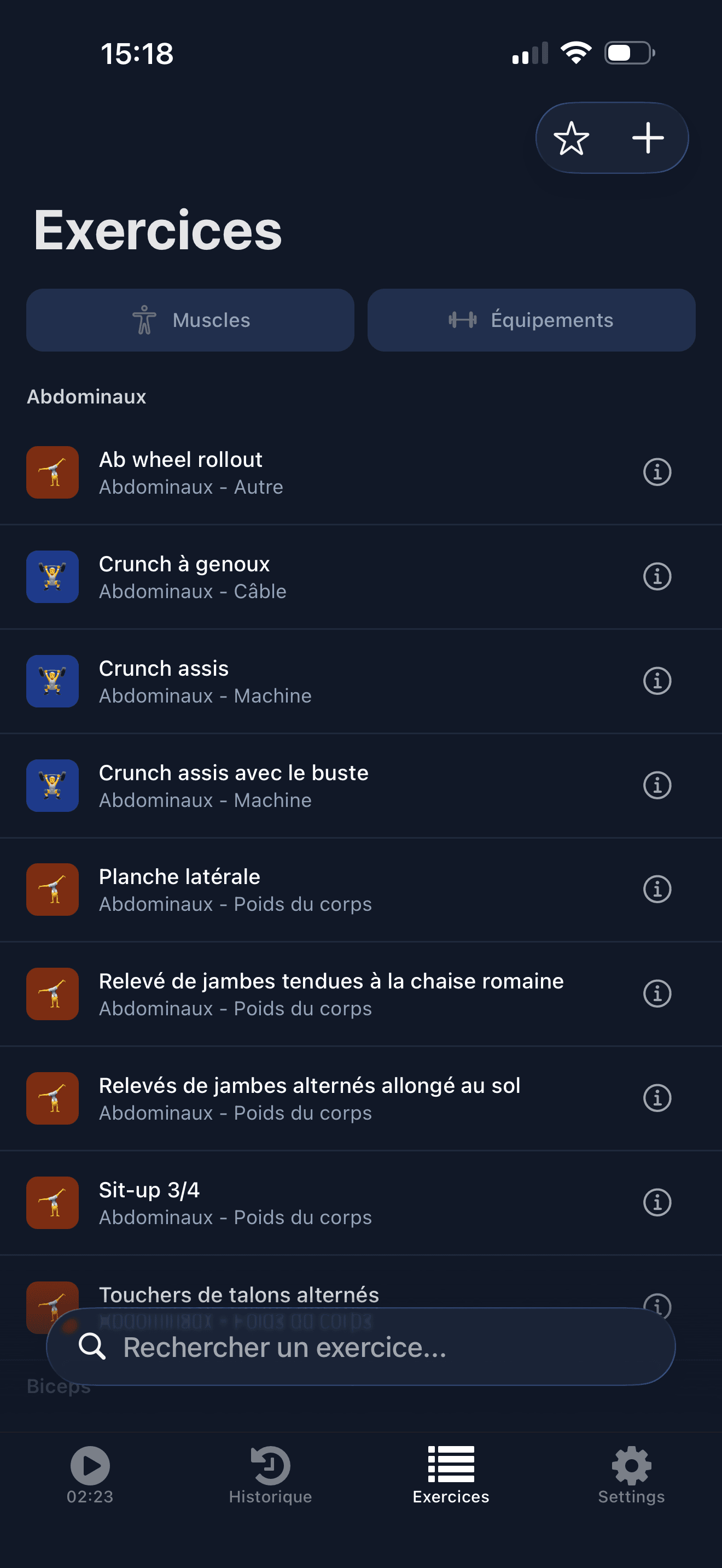This screenshot has width=722, height=1568.
Task: Open info for Relevés de jambes alternés
Action: point(657,1098)
